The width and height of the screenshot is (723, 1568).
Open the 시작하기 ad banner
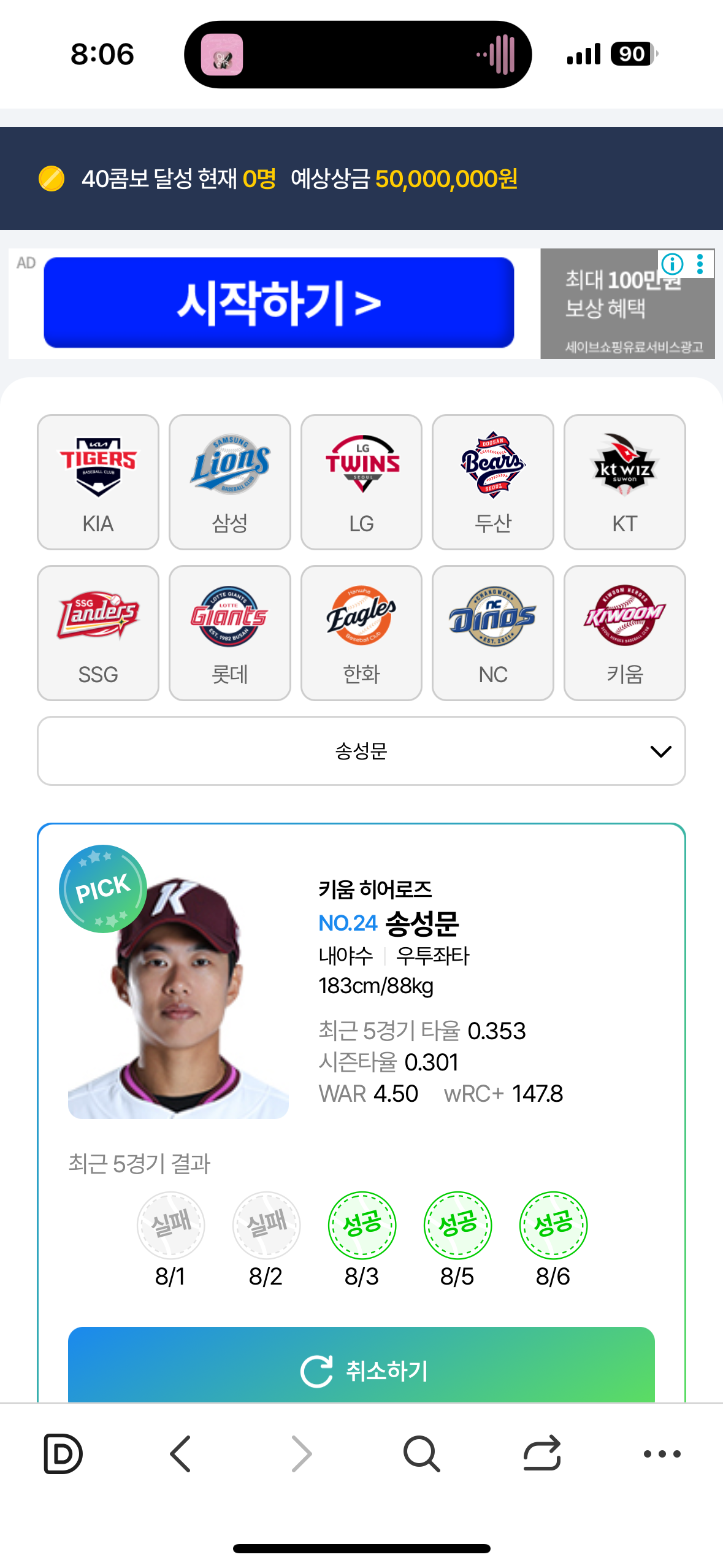coord(279,302)
